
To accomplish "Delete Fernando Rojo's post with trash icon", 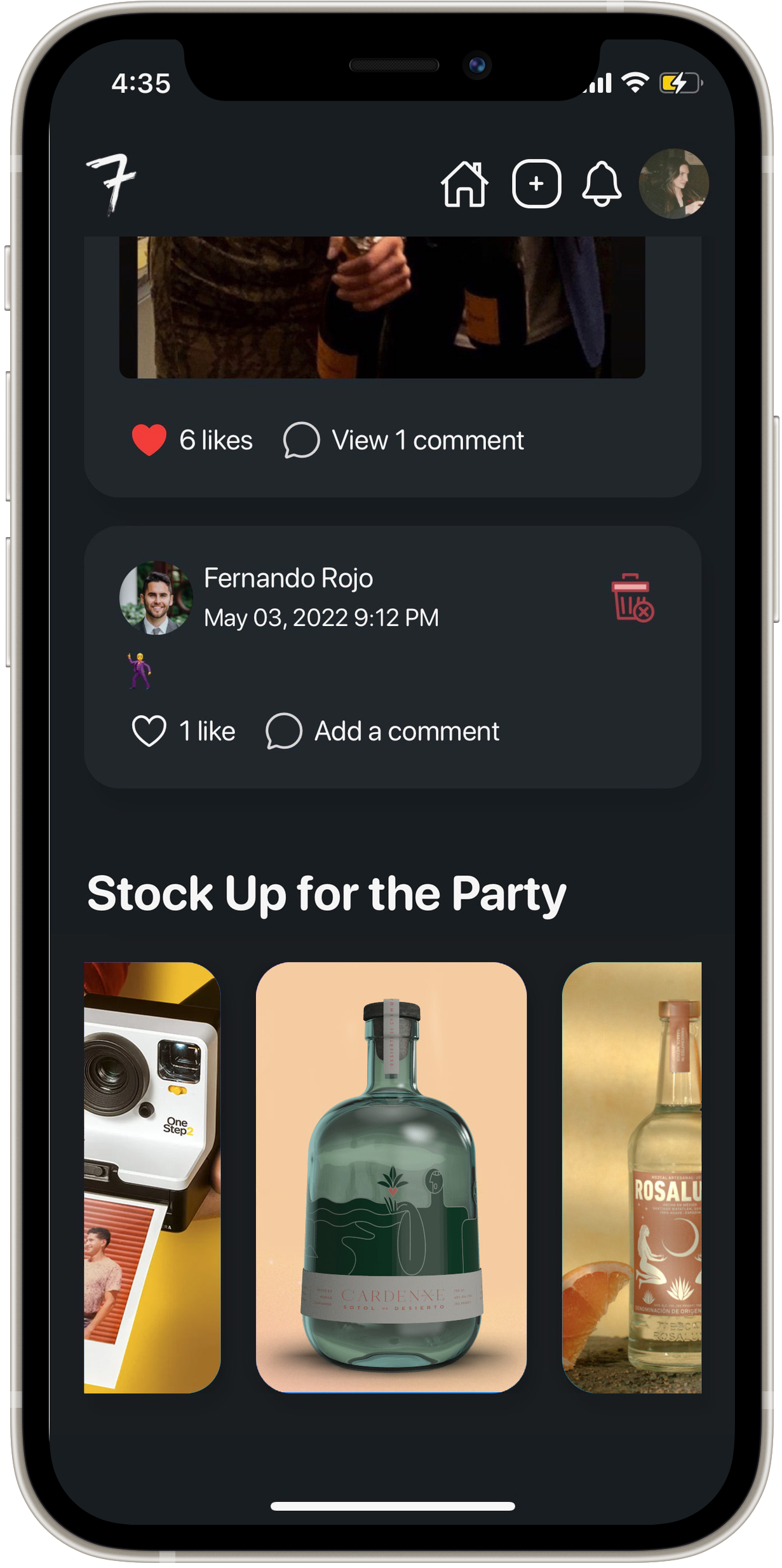I will click(x=631, y=597).
